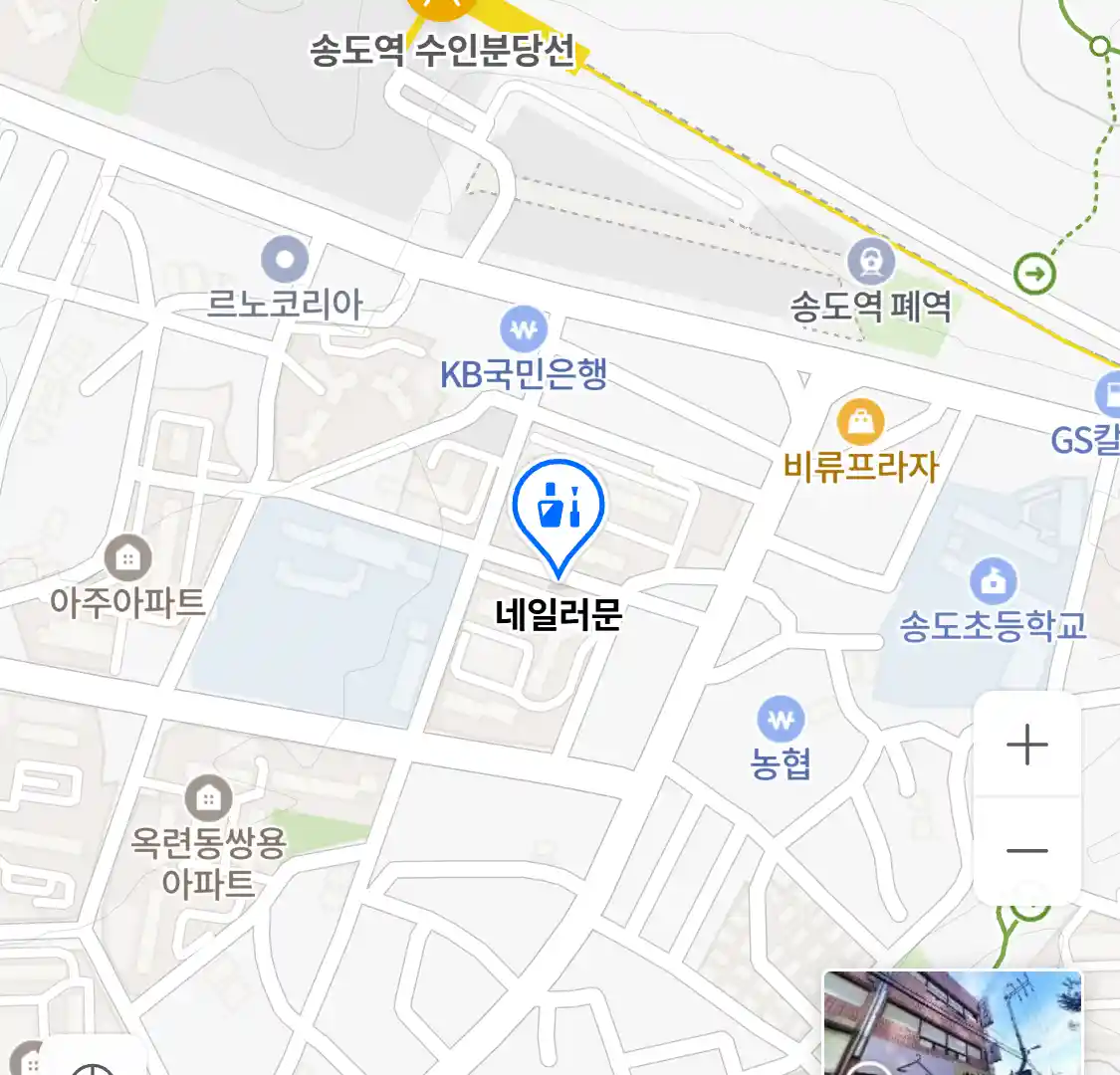The width and height of the screenshot is (1120, 1075).
Task: Select the 르노코리아 place marker
Action: pyautogui.click(x=285, y=261)
